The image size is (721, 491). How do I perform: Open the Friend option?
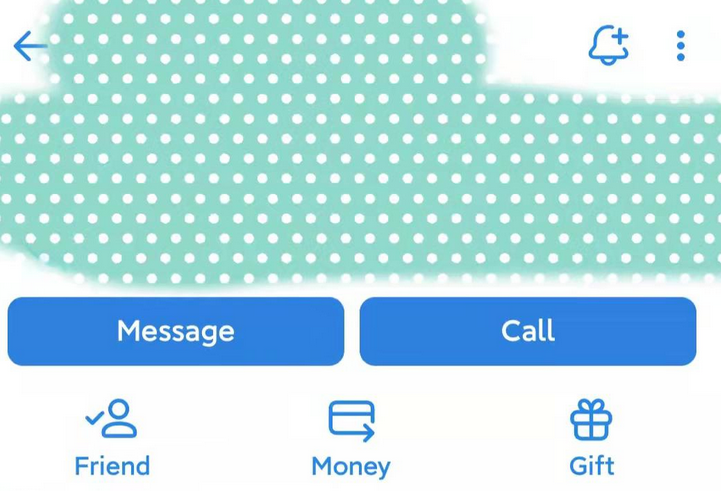coord(112,438)
